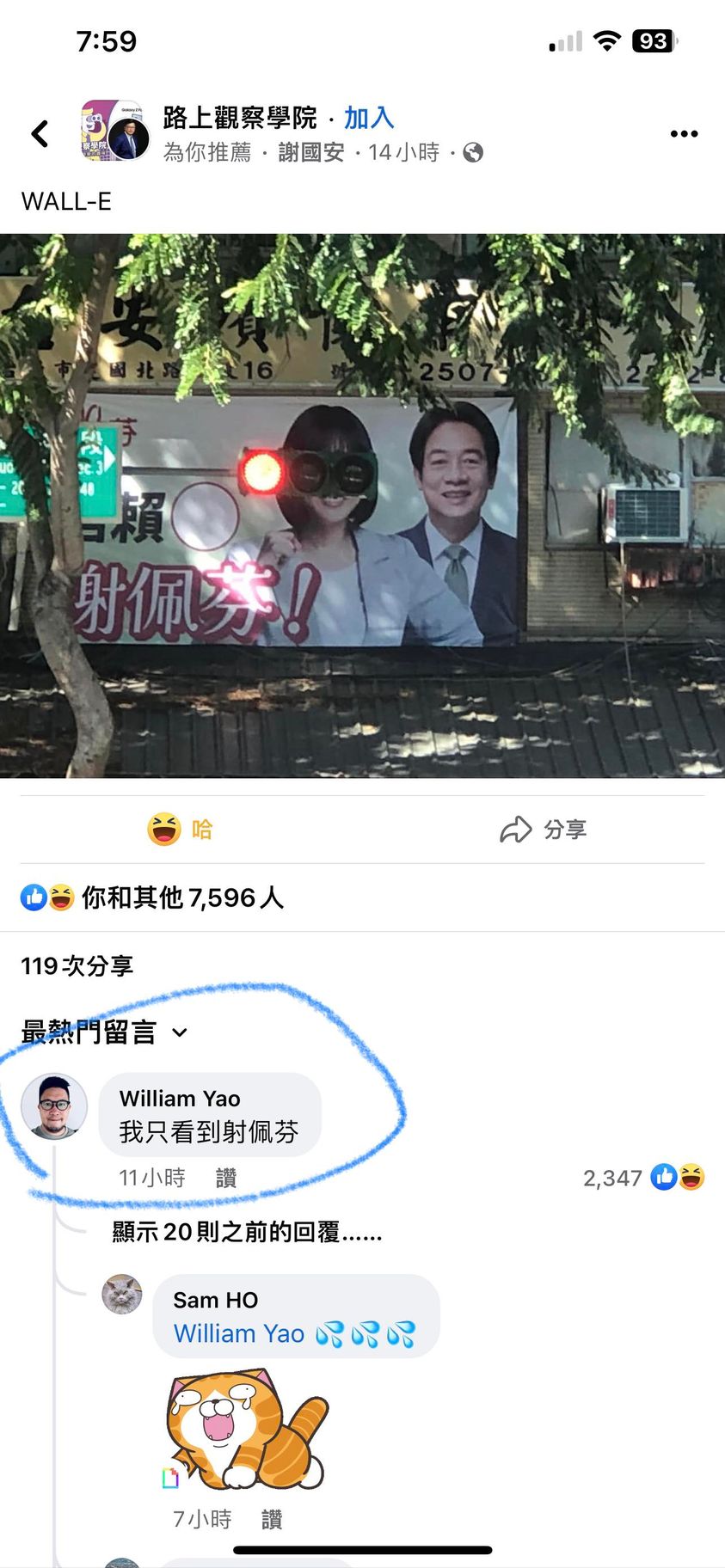
Task: See the 2,347 reactions on William Yao's comment
Action: (643, 1178)
